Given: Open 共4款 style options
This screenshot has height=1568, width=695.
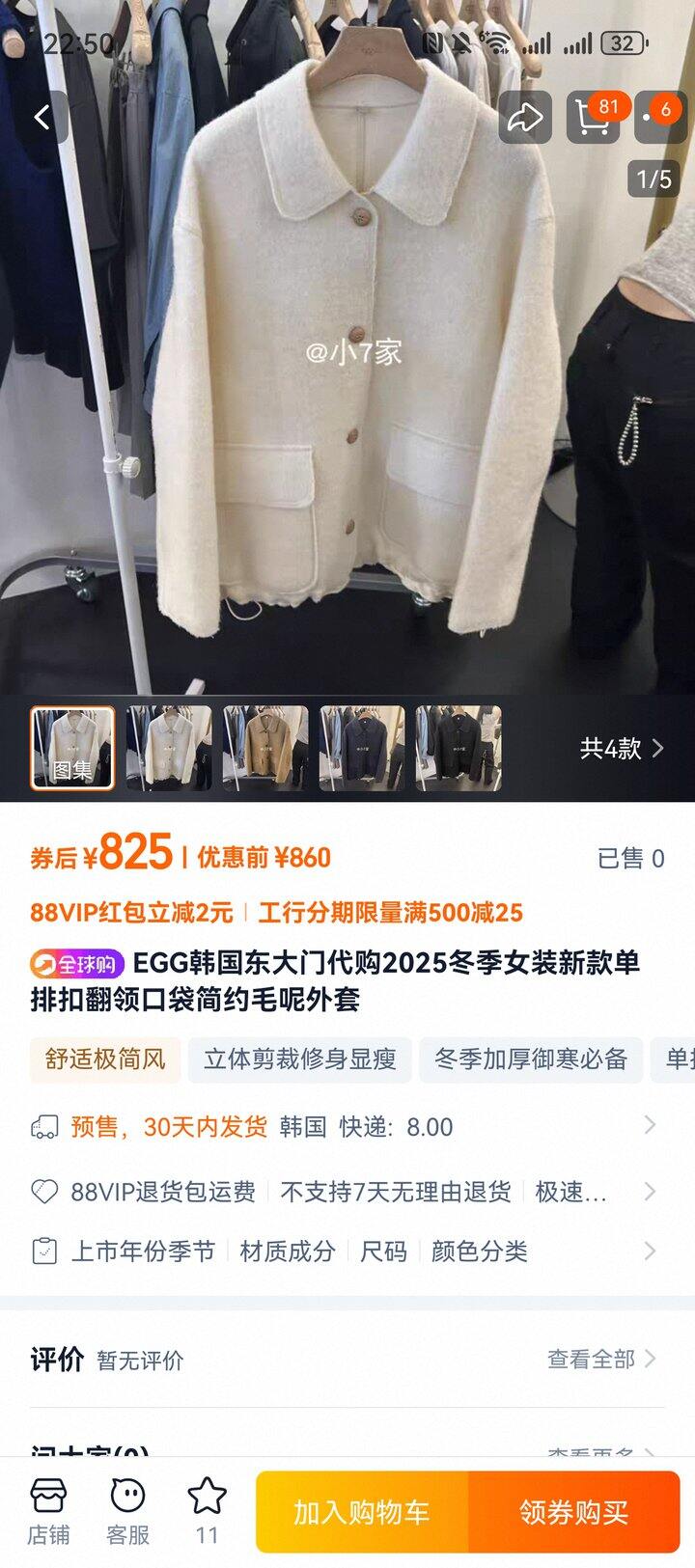Looking at the screenshot, I should point(622,748).
